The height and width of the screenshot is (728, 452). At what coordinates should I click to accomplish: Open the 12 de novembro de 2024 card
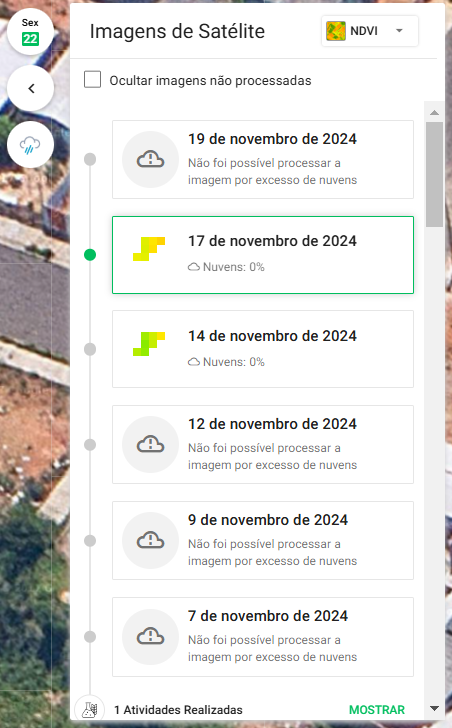pyautogui.click(x=263, y=444)
